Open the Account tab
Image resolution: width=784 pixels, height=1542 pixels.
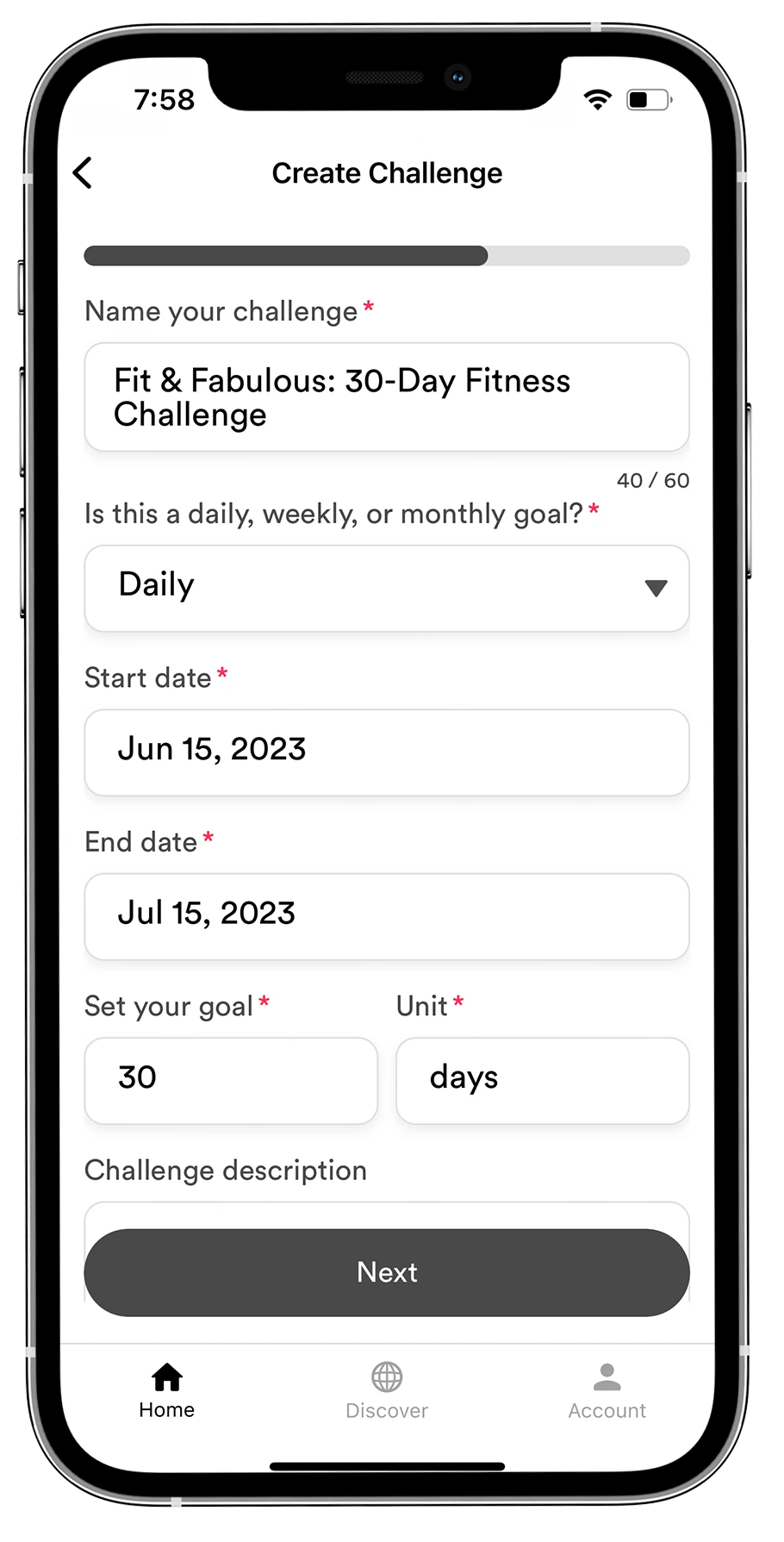click(607, 1391)
